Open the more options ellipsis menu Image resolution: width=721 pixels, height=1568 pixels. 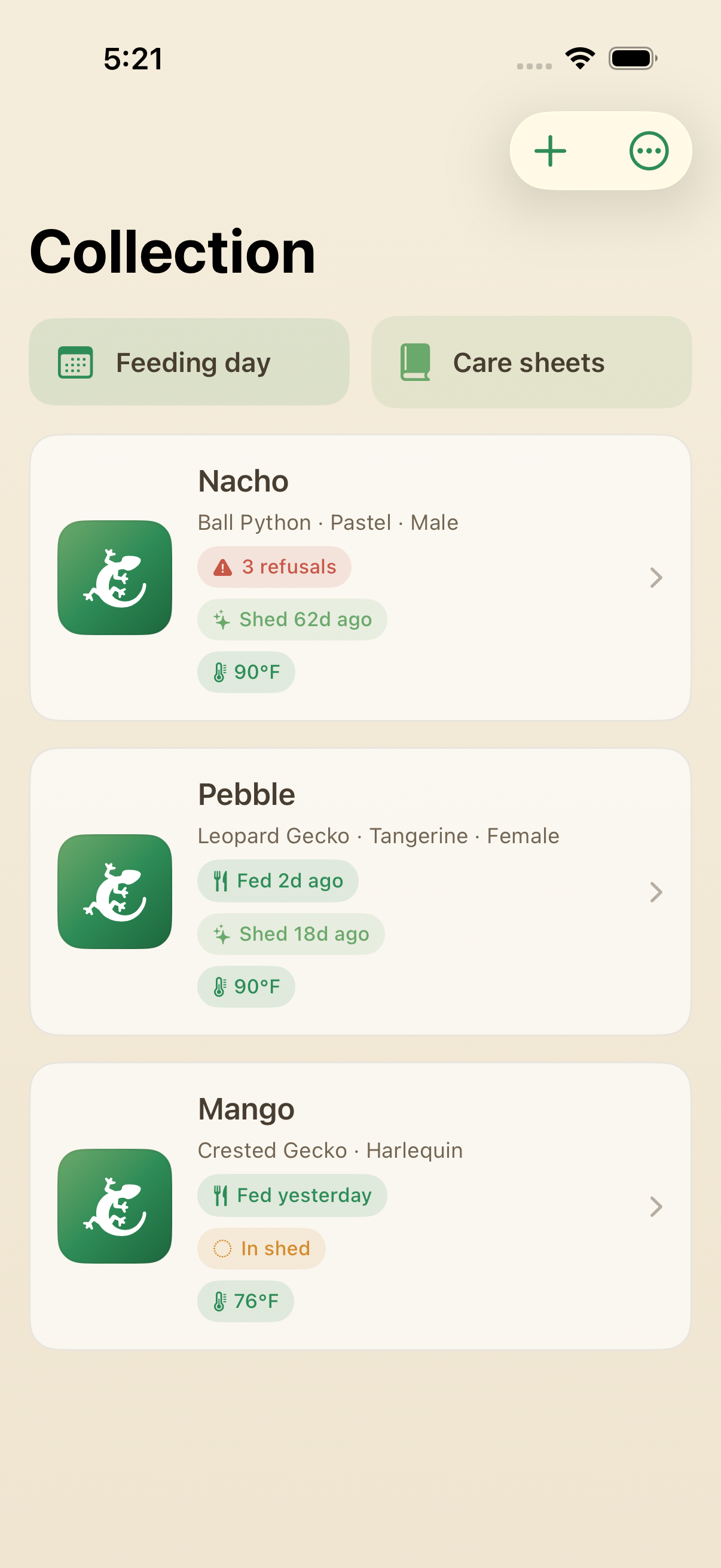(x=649, y=151)
